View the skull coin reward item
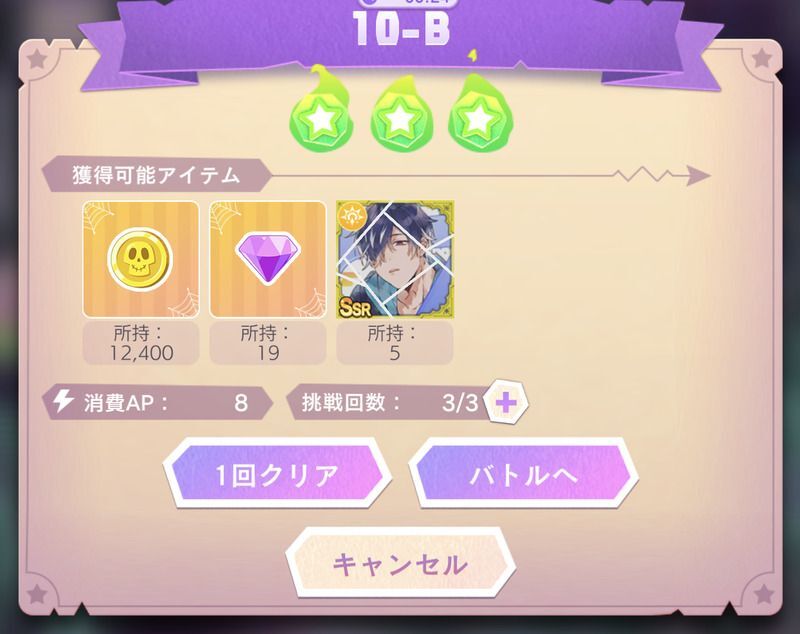This screenshot has height=634, width=800. coord(141,259)
